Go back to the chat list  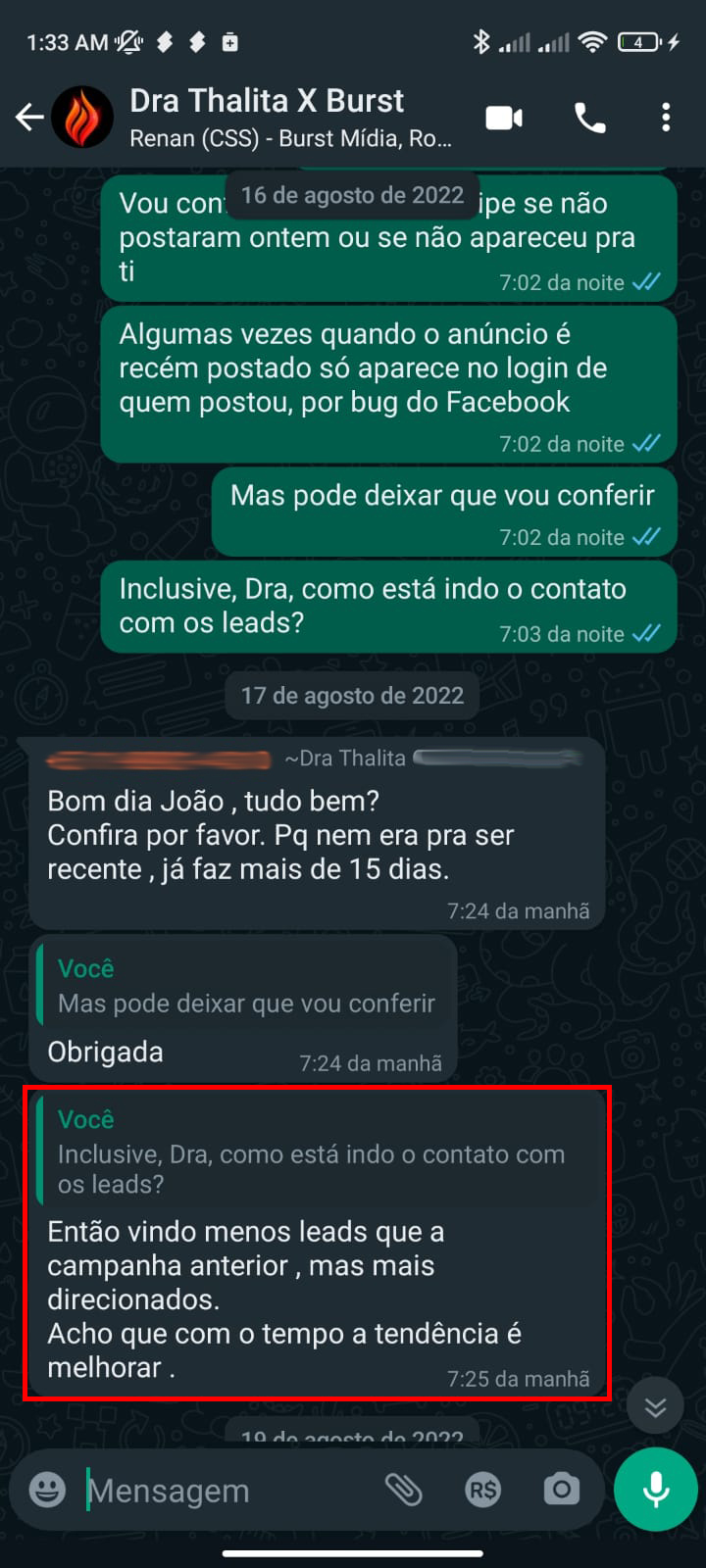tap(29, 118)
